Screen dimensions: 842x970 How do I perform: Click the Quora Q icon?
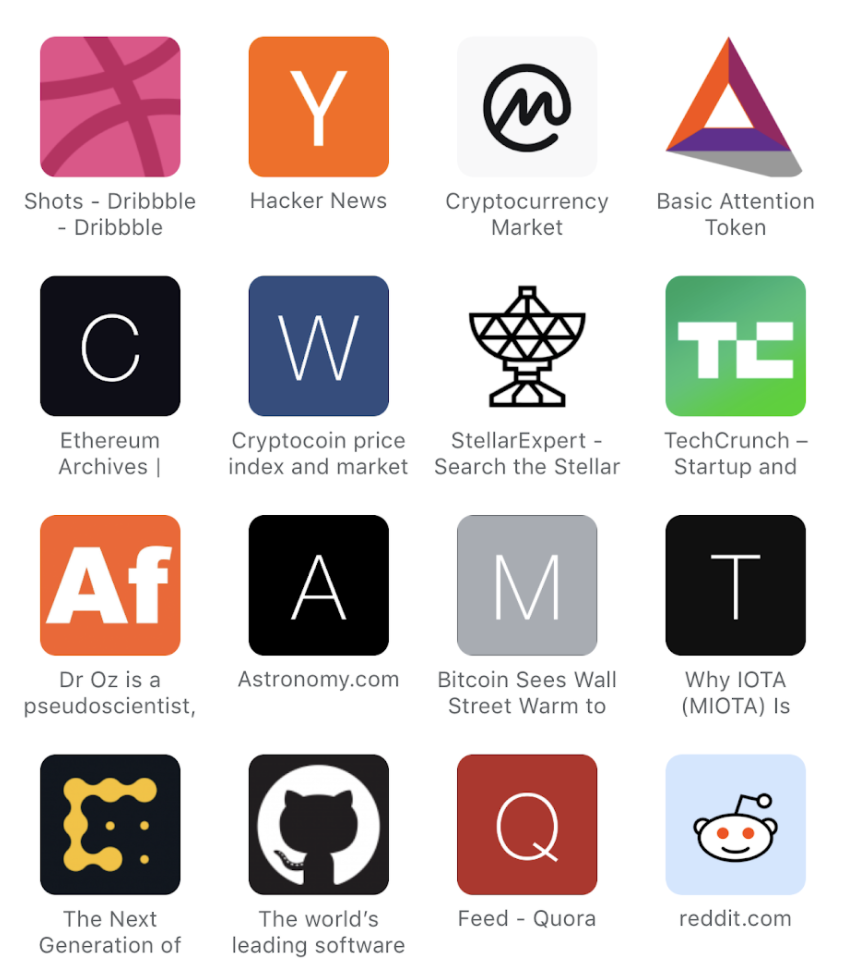[x=527, y=824]
